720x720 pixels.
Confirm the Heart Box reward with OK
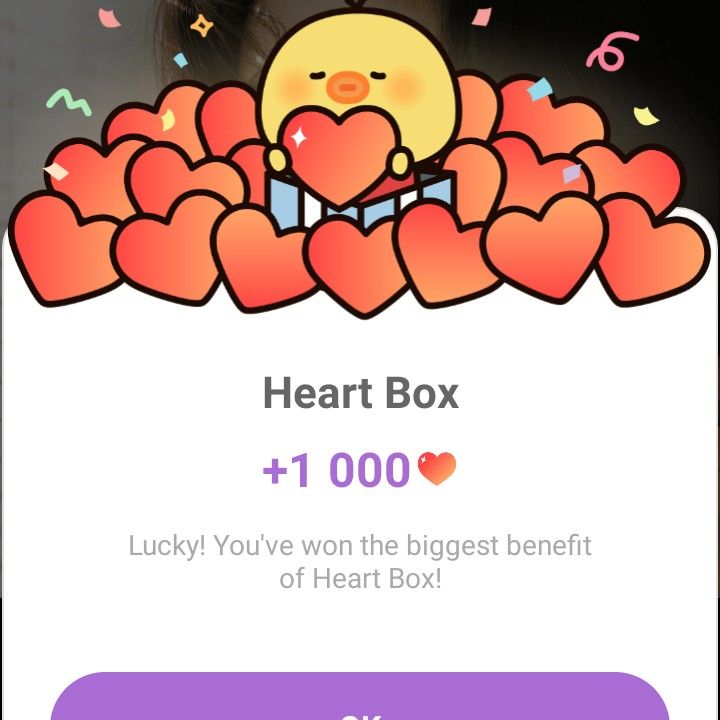pos(360,702)
